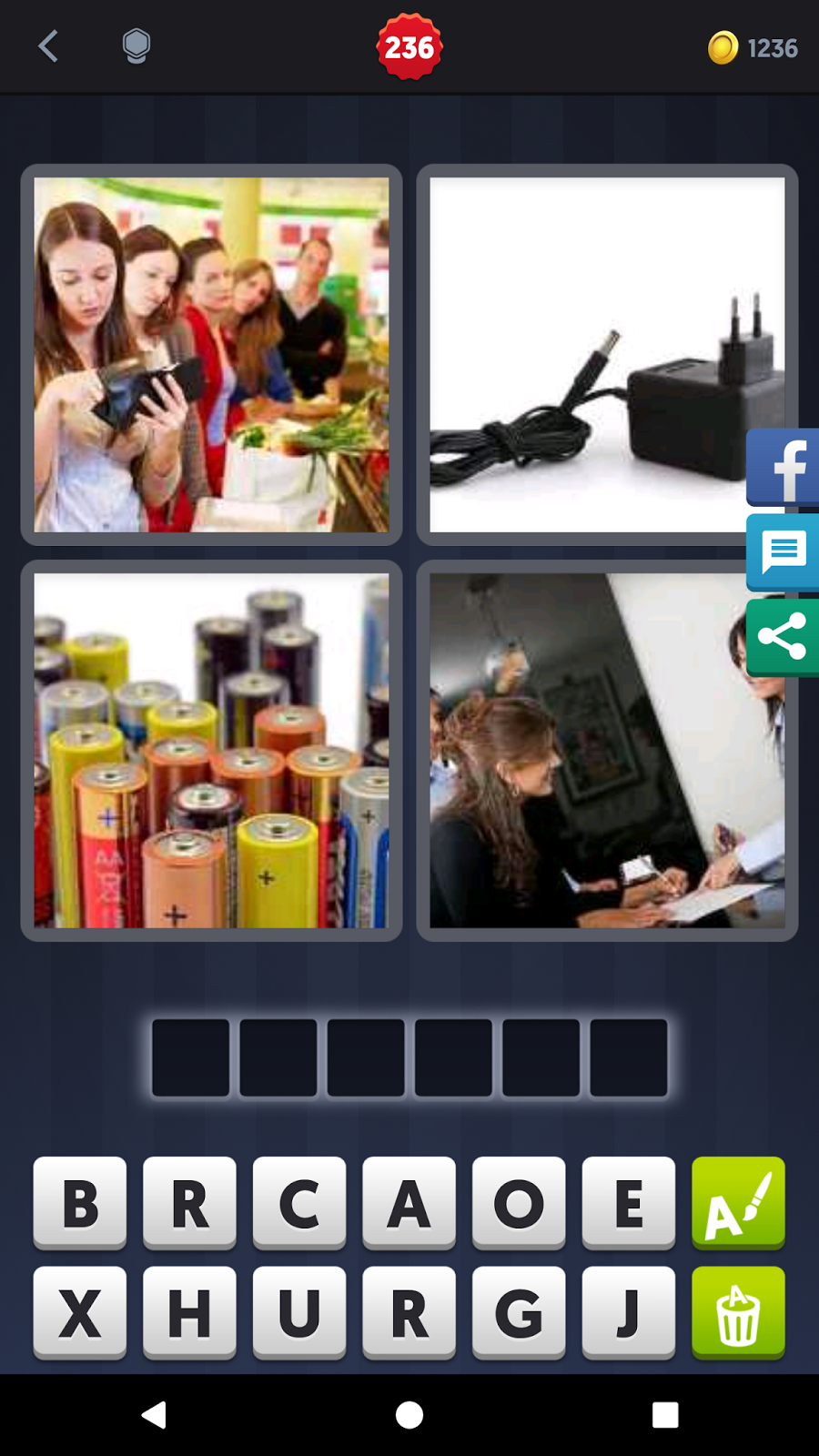Share on Facebook to ask for help
The image size is (819, 1456).
[784, 467]
